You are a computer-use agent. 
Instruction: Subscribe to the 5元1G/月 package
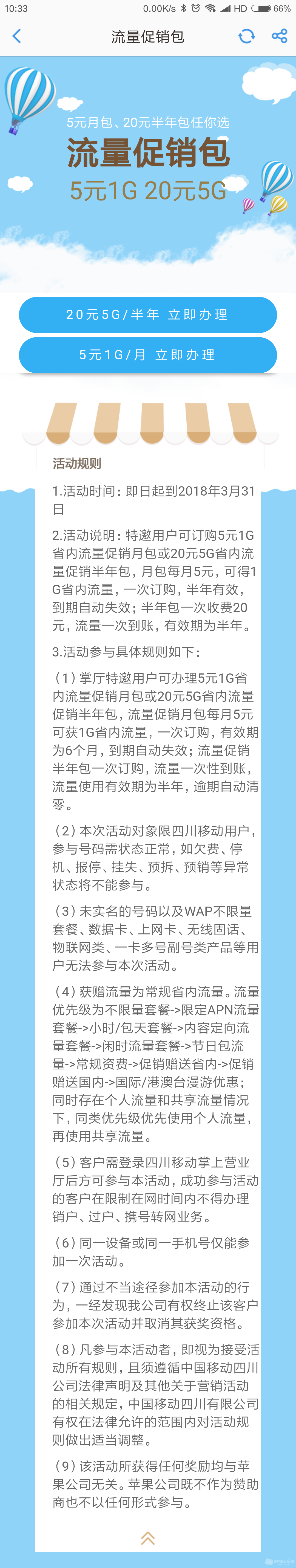(x=147, y=355)
